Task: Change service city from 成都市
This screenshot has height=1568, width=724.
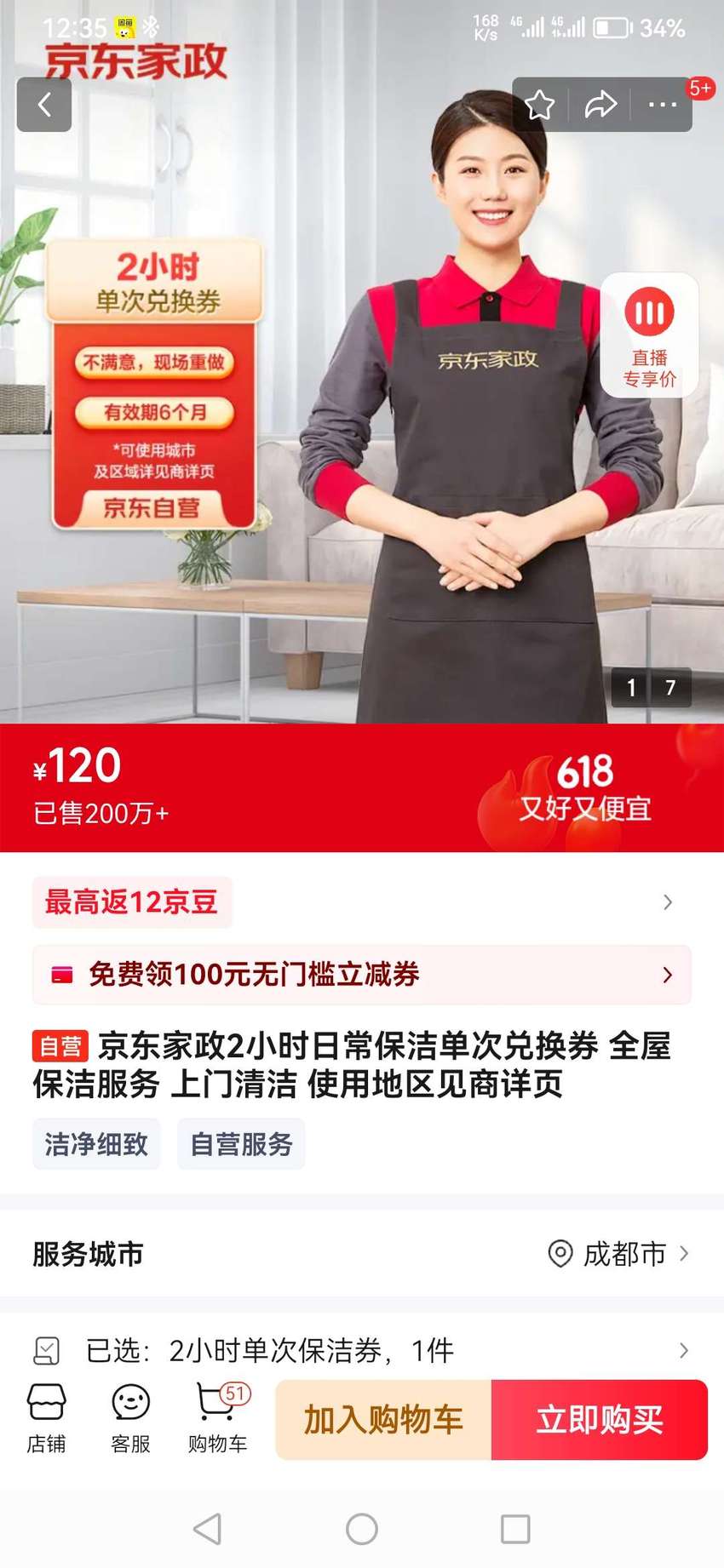Action: click(x=619, y=1254)
